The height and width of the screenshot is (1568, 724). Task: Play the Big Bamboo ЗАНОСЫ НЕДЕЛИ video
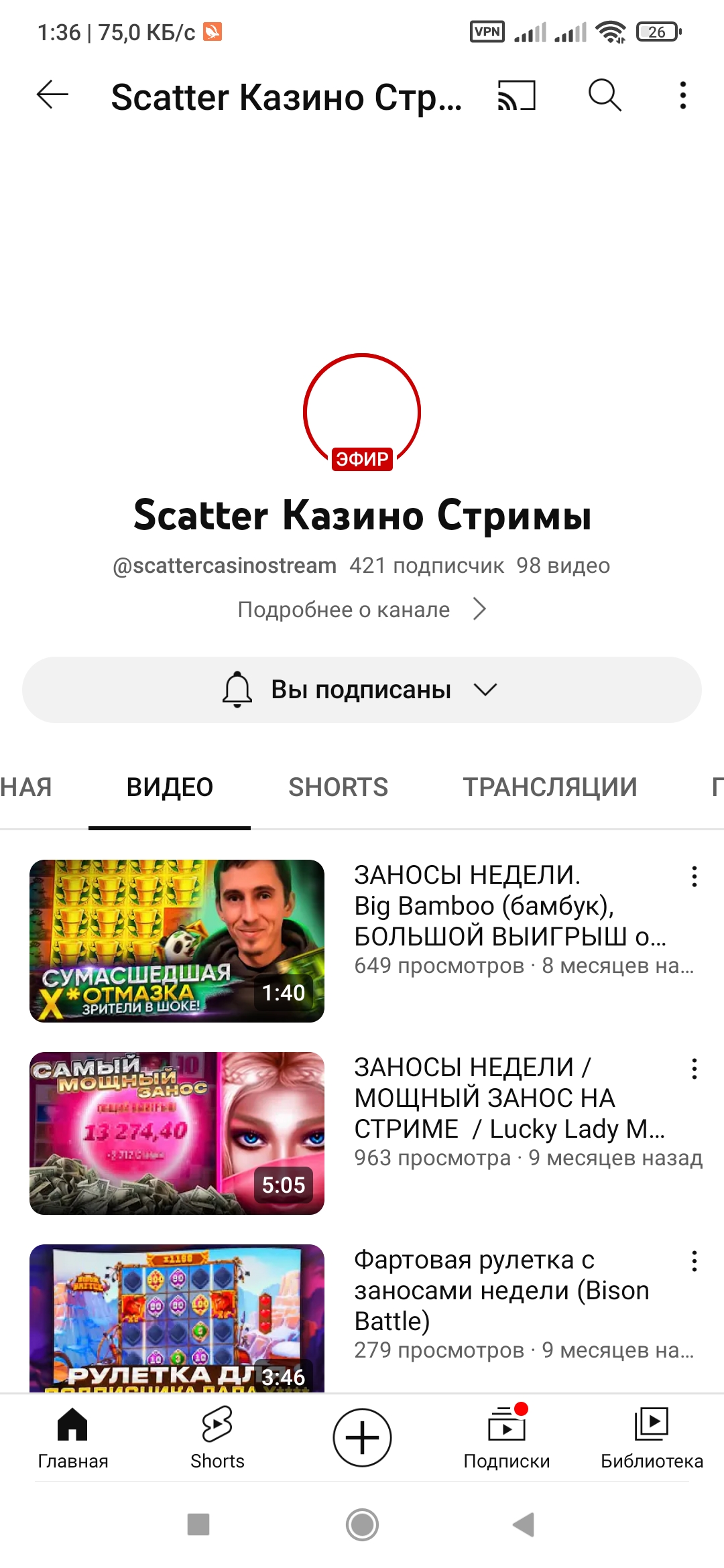click(x=177, y=941)
